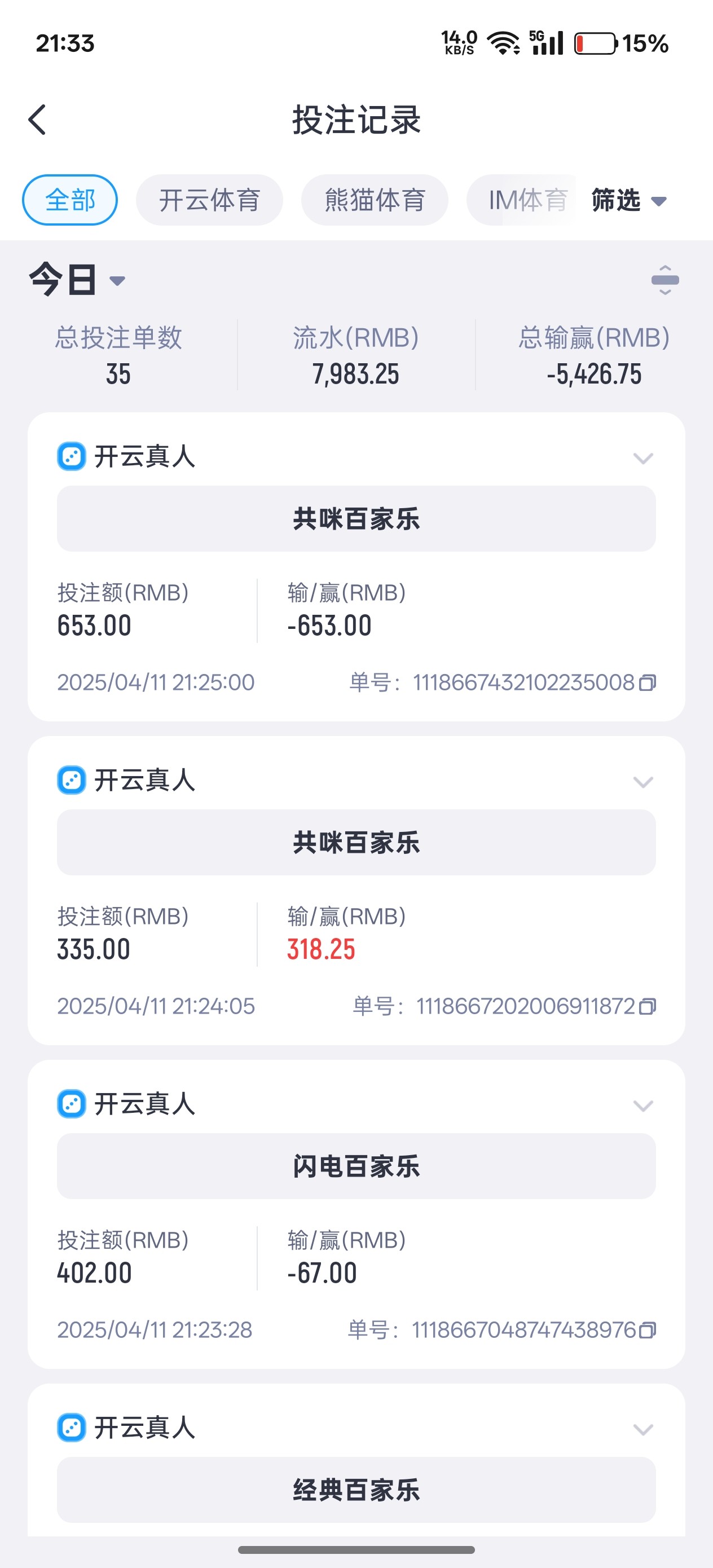Open the 筛选 filter dropdown
Image resolution: width=713 pixels, height=1568 pixels.
[628, 200]
